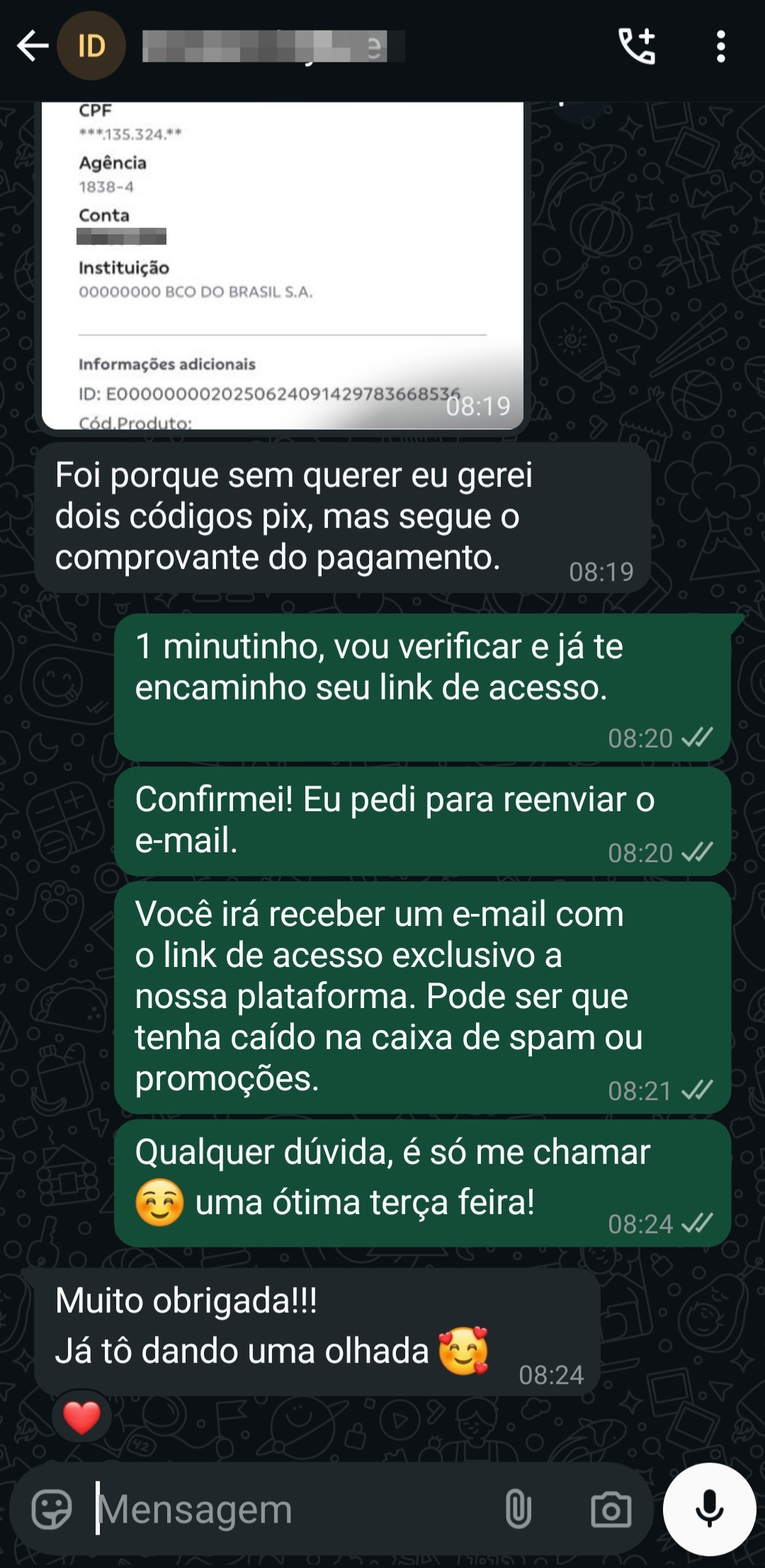
Task: Select the 'Foi porque sem querer' message
Action: pyautogui.click(x=340, y=517)
